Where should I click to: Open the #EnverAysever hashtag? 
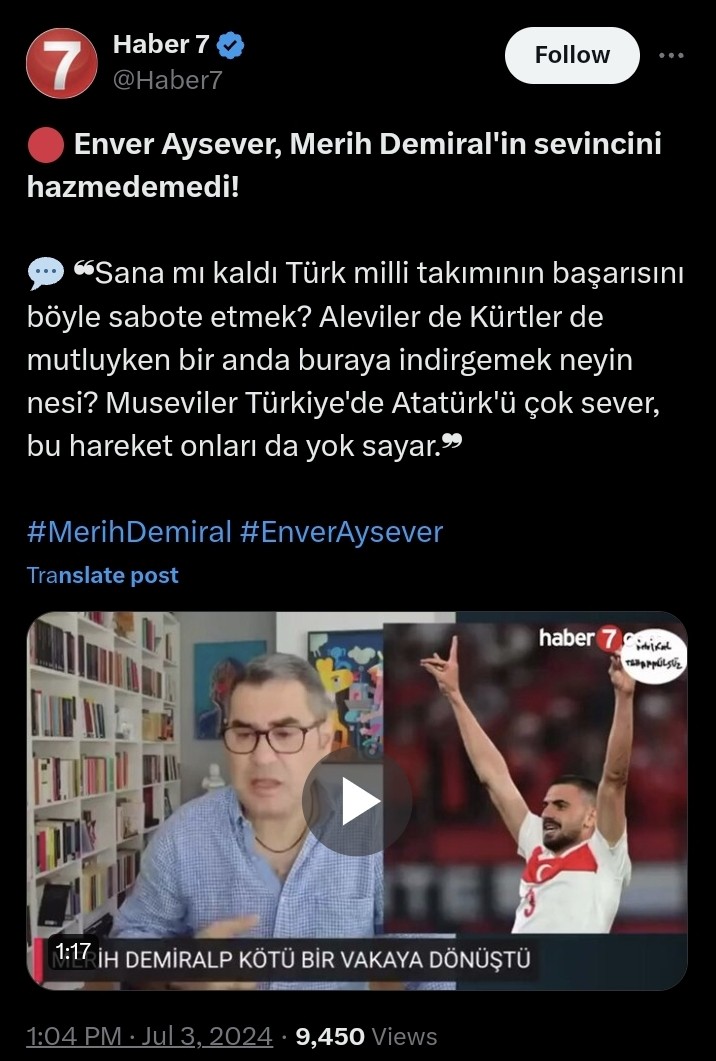[341, 530]
